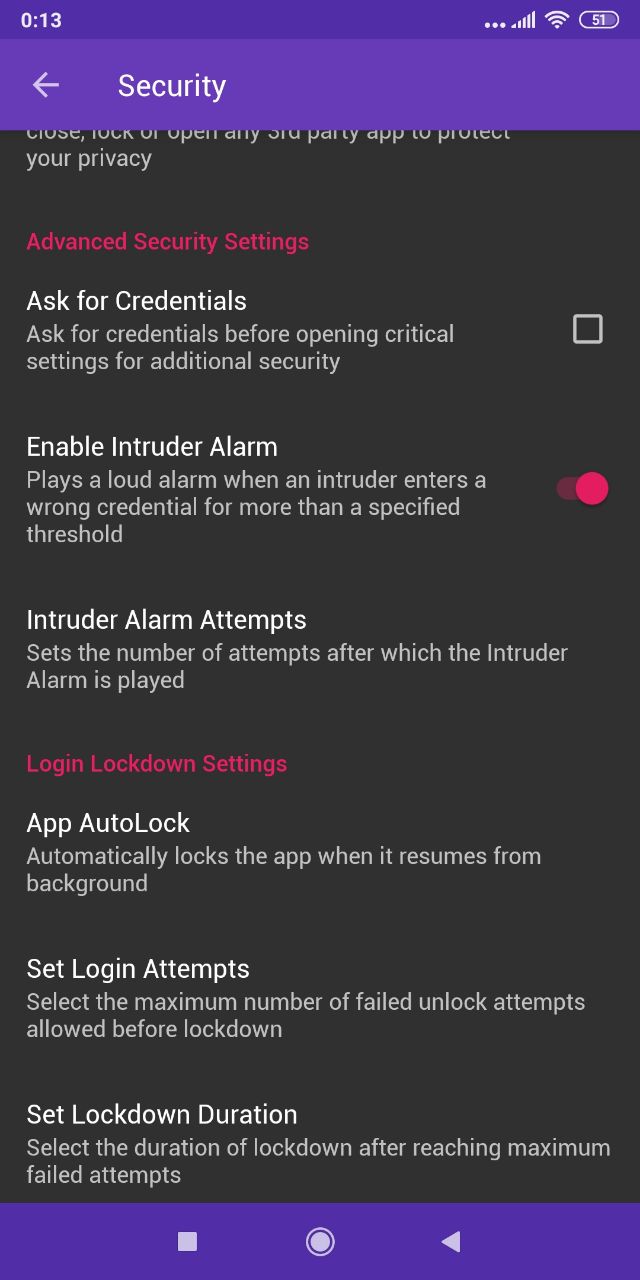Open recent apps from the navigation bar

tap(187, 1242)
